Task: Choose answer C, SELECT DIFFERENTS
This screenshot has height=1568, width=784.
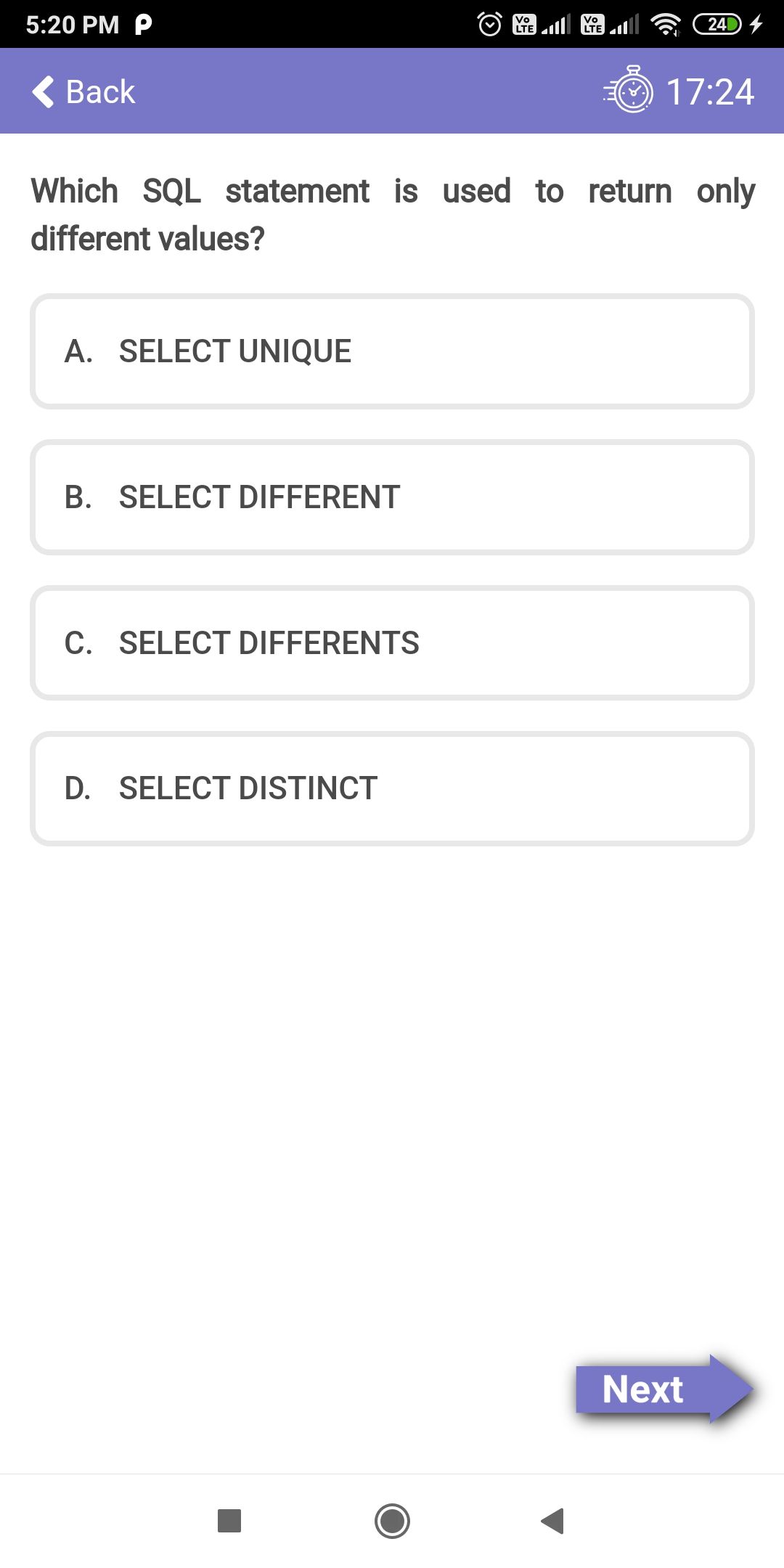Action: pyautogui.click(x=392, y=642)
